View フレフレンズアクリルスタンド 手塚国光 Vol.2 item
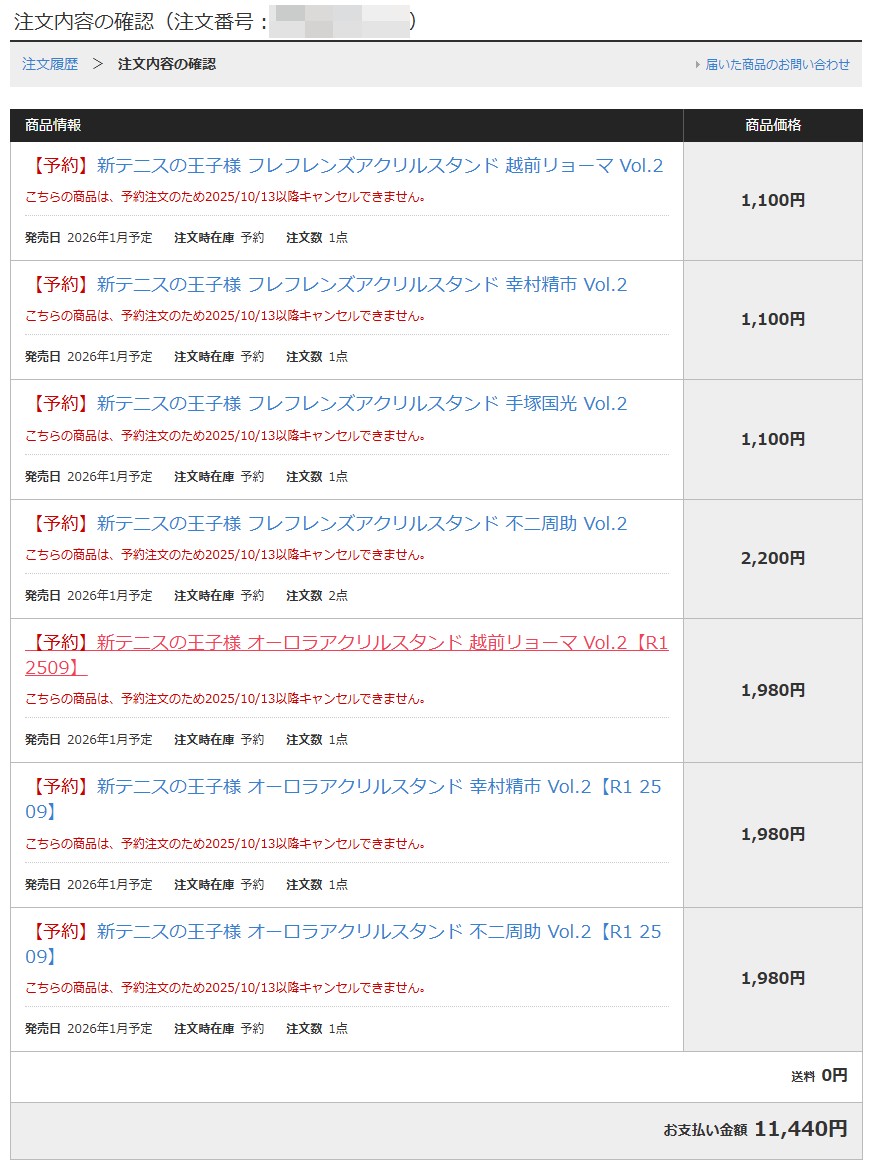This screenshot has height=1168, width=871. coord(361,404)
